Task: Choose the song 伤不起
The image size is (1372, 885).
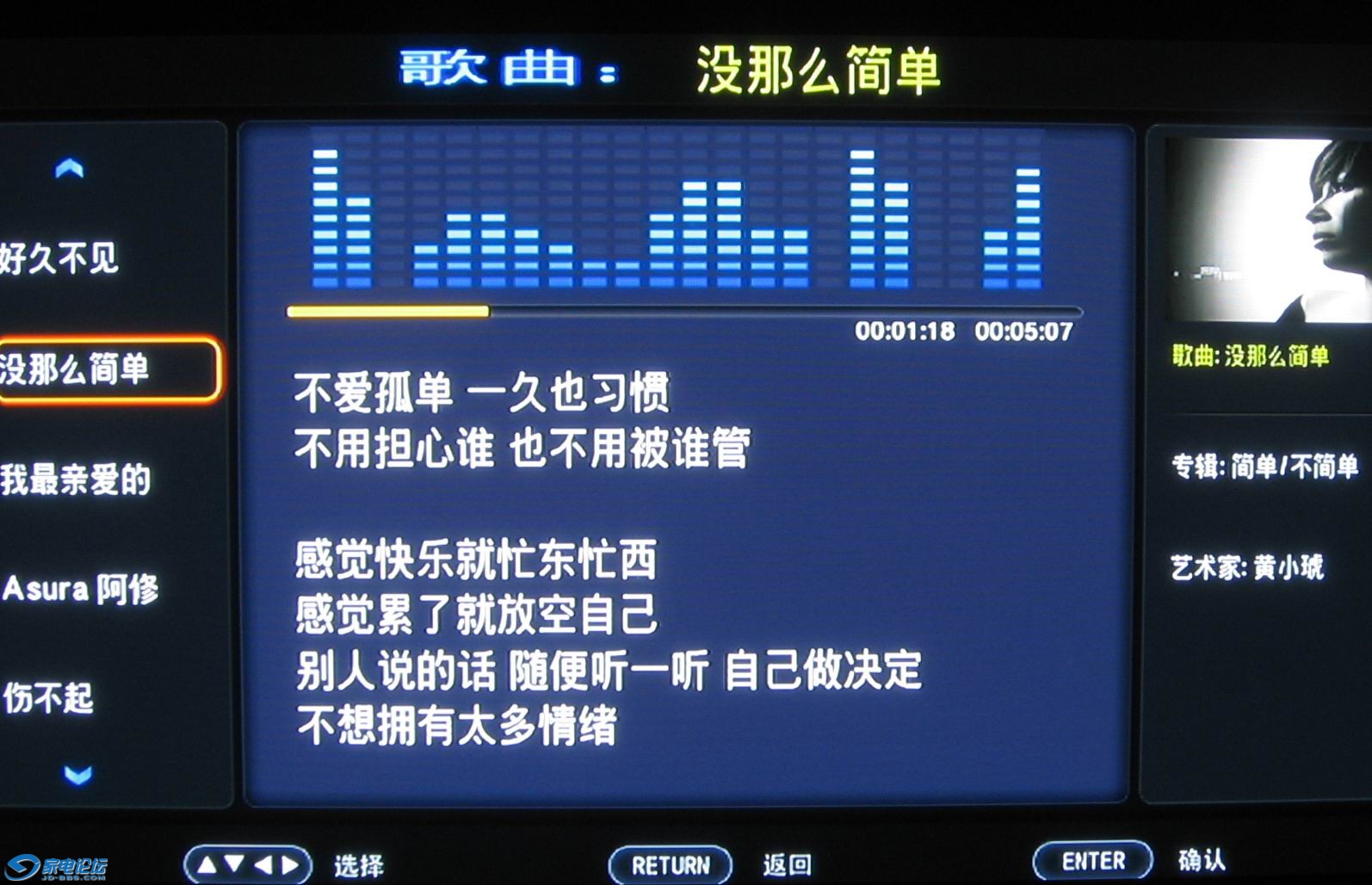Action: (x=49, y=697)
